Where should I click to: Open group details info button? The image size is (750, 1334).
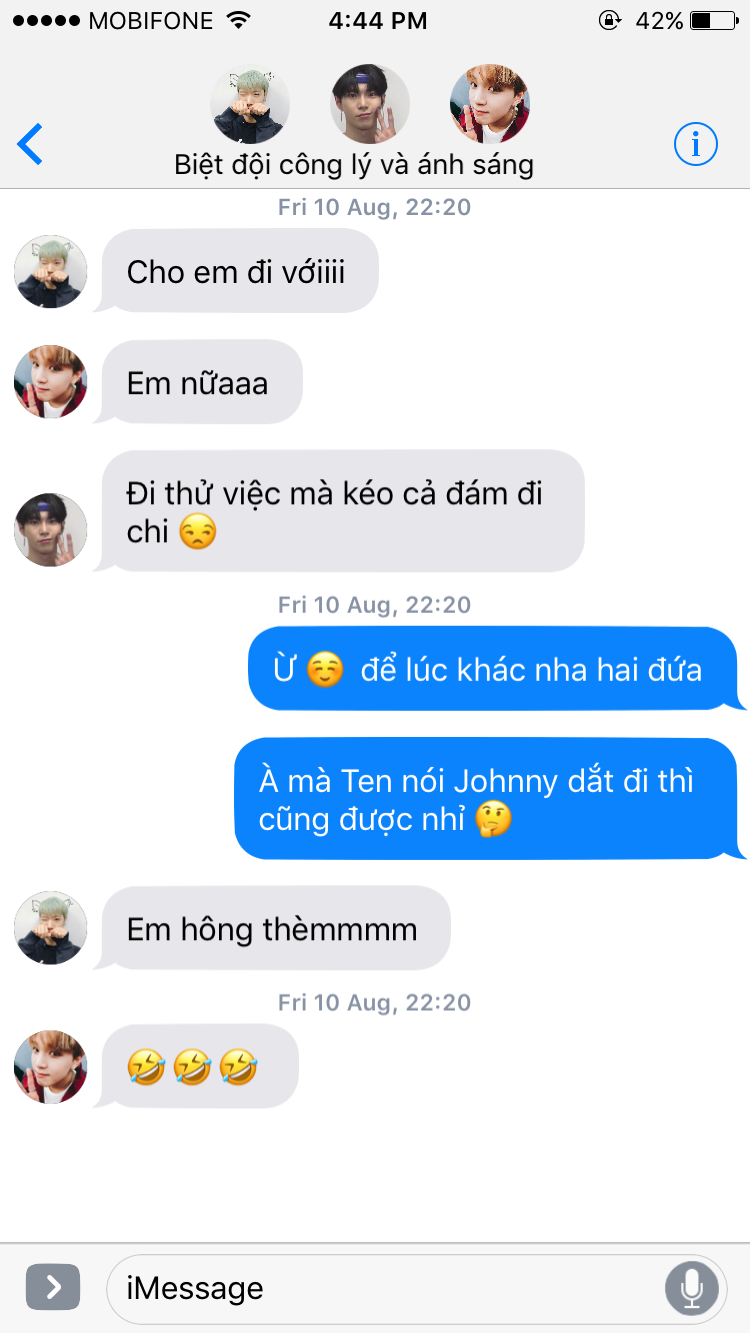tap(695, 145)
